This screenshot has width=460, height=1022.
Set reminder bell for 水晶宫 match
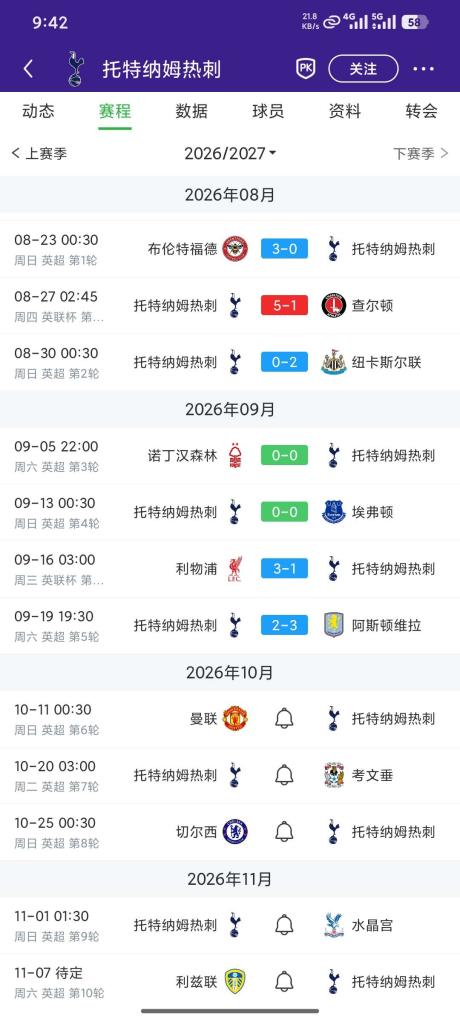coord(284,926)
